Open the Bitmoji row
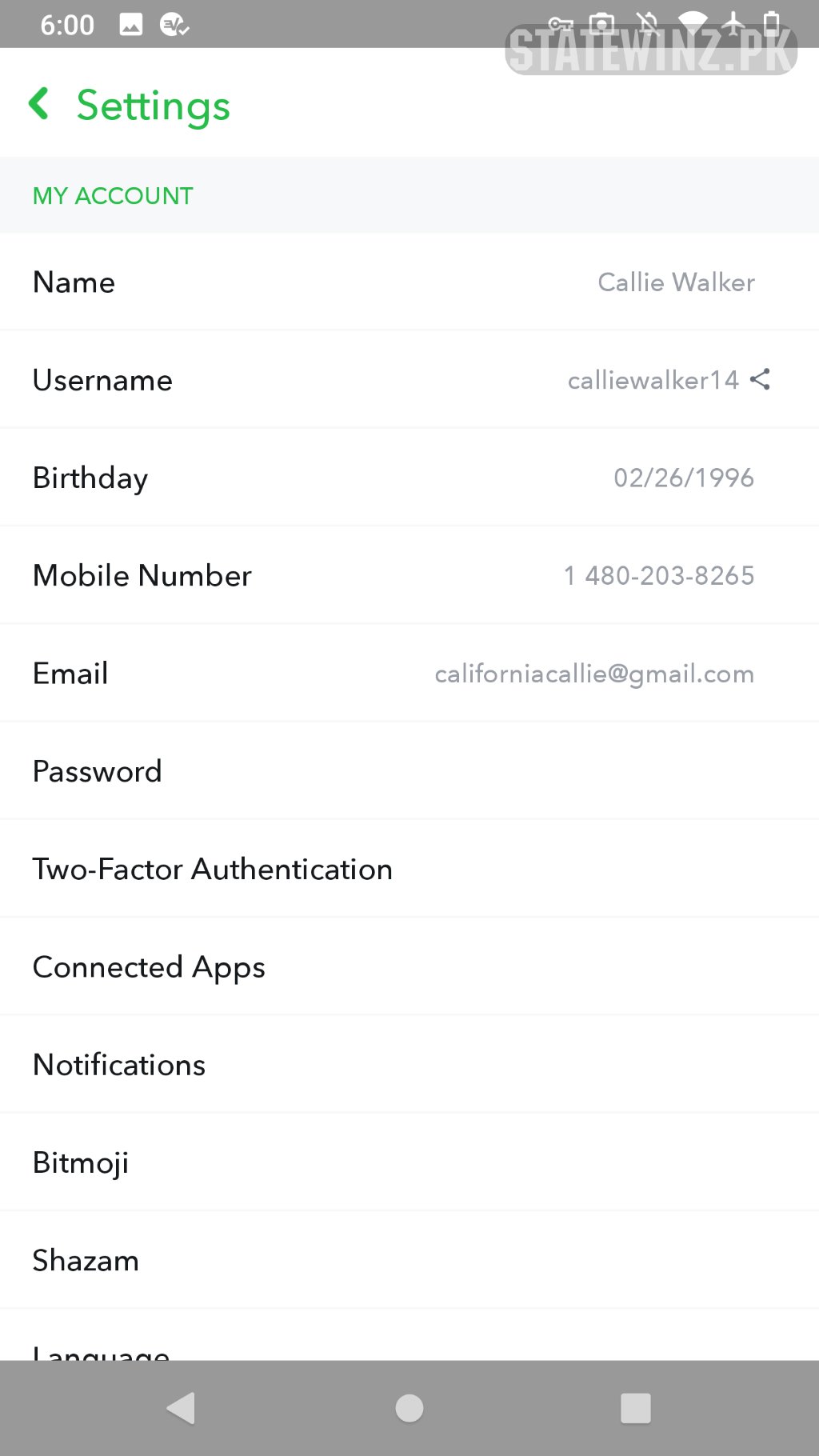 pos(409,1162)
